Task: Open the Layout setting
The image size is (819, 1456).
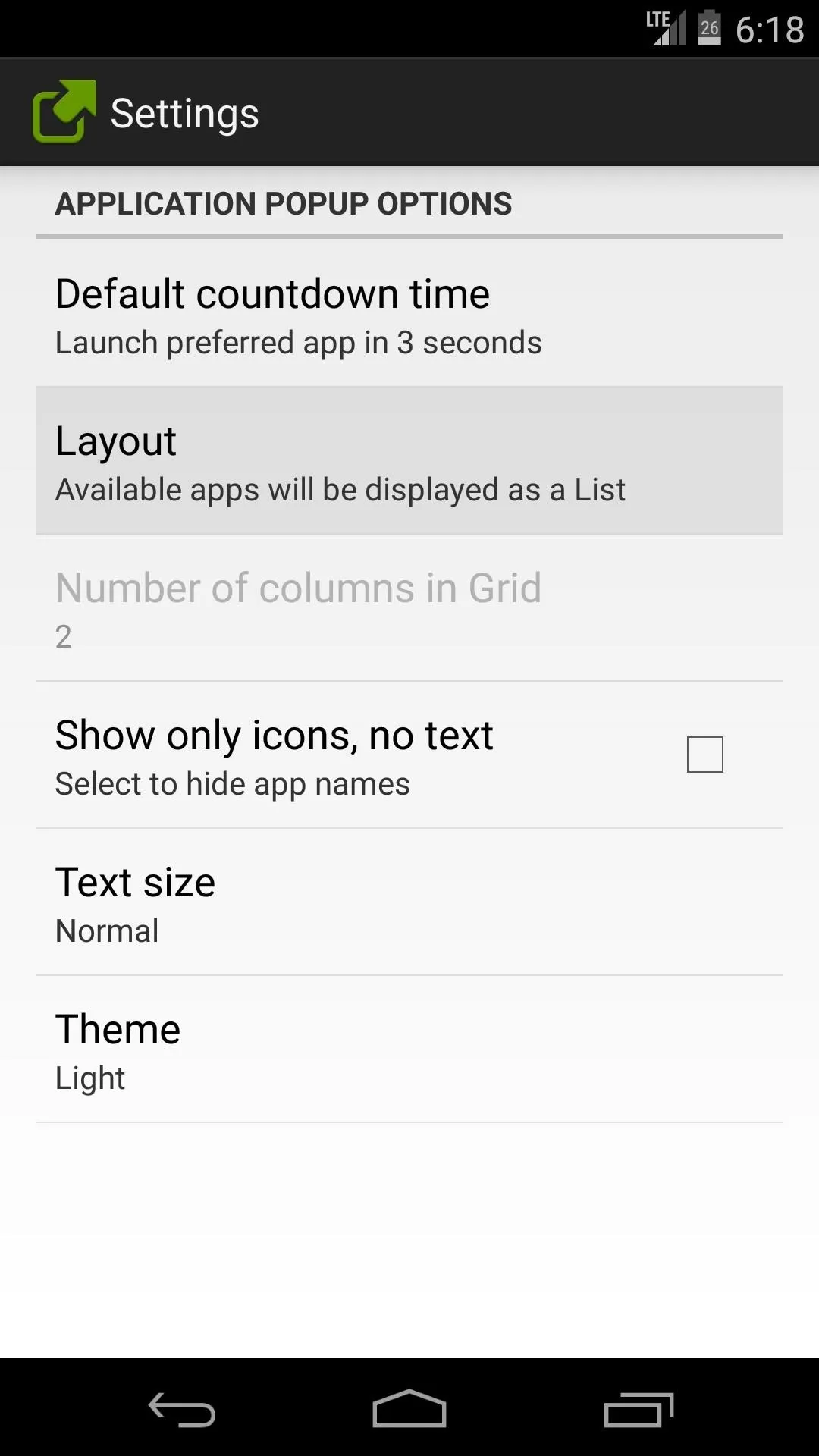Action: click(409, 460)
